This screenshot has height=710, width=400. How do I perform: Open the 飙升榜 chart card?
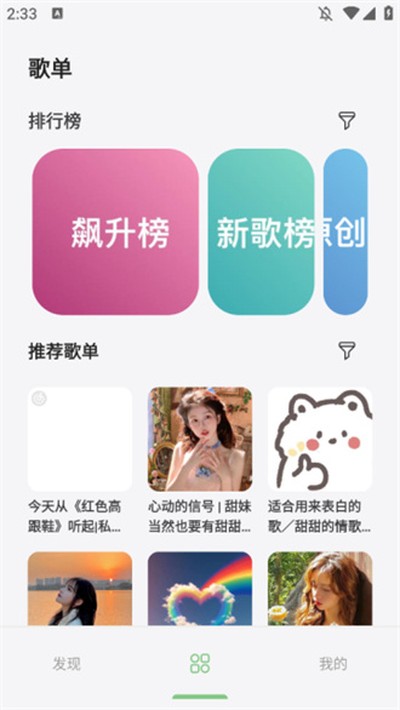(x=116, y=232)
